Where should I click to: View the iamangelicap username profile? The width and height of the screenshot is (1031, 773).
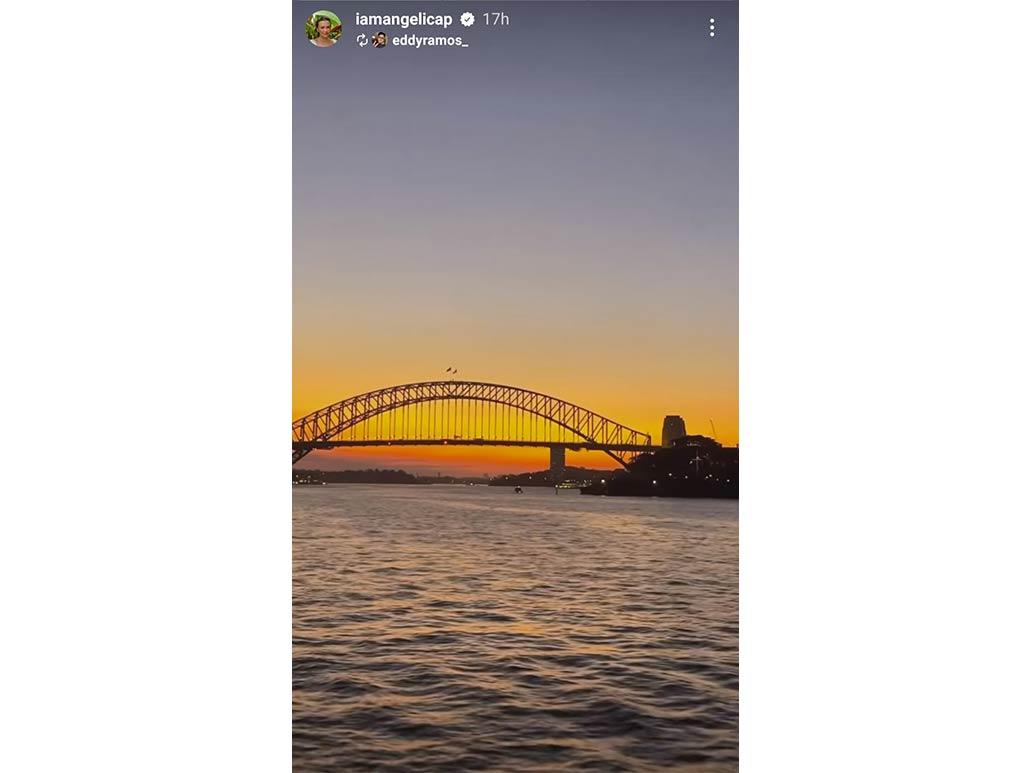point(403,19)
